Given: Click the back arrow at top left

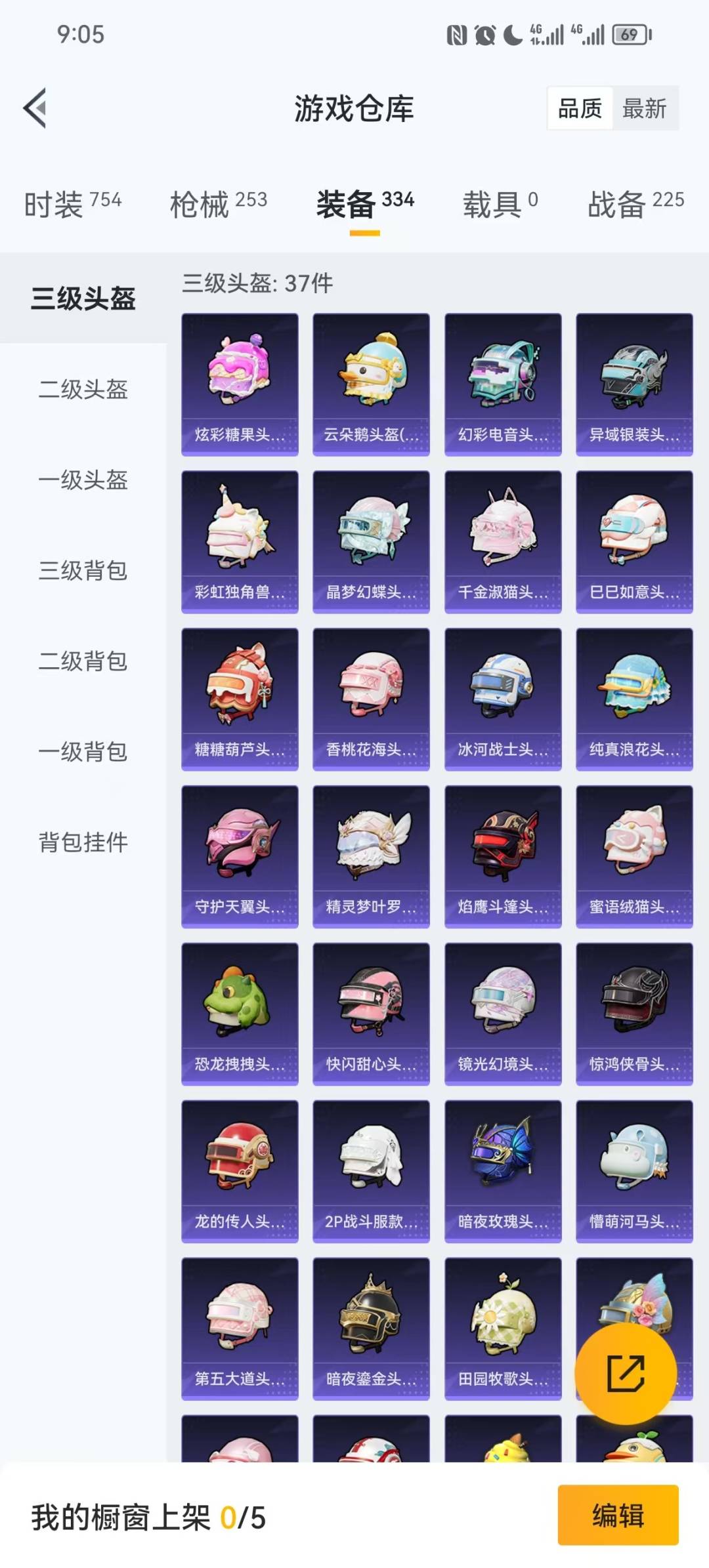Looking at the screenshot, I should 37,108.
